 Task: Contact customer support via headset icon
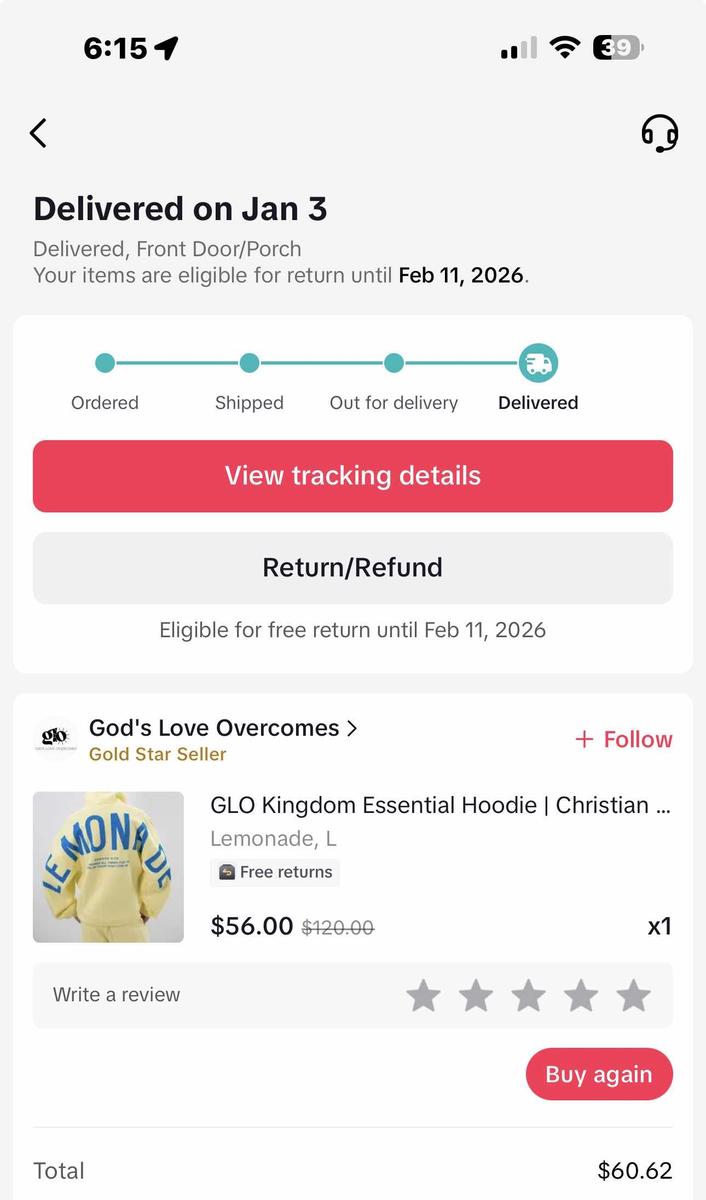(x=659, y=132)
